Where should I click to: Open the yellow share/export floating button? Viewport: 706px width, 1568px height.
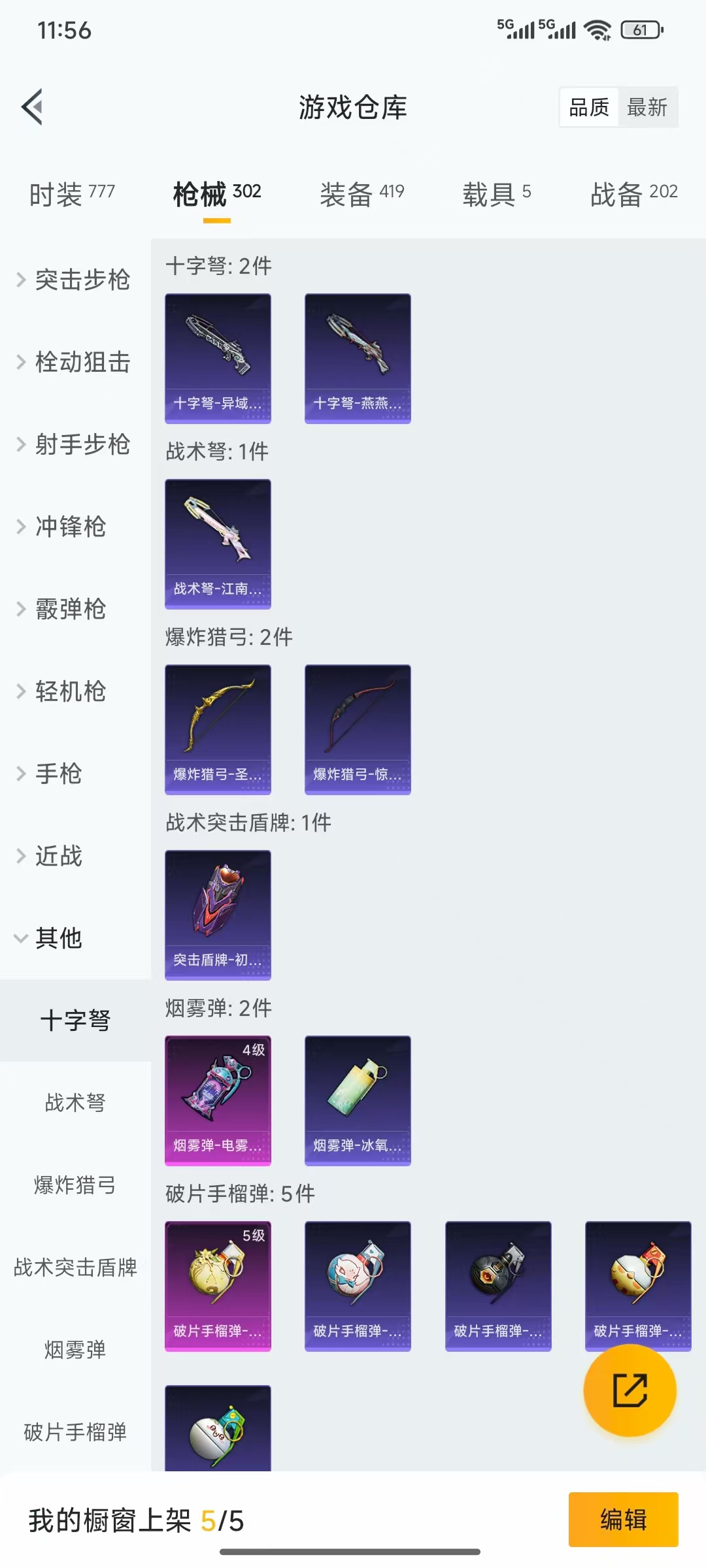click(x=630, y=1390)
